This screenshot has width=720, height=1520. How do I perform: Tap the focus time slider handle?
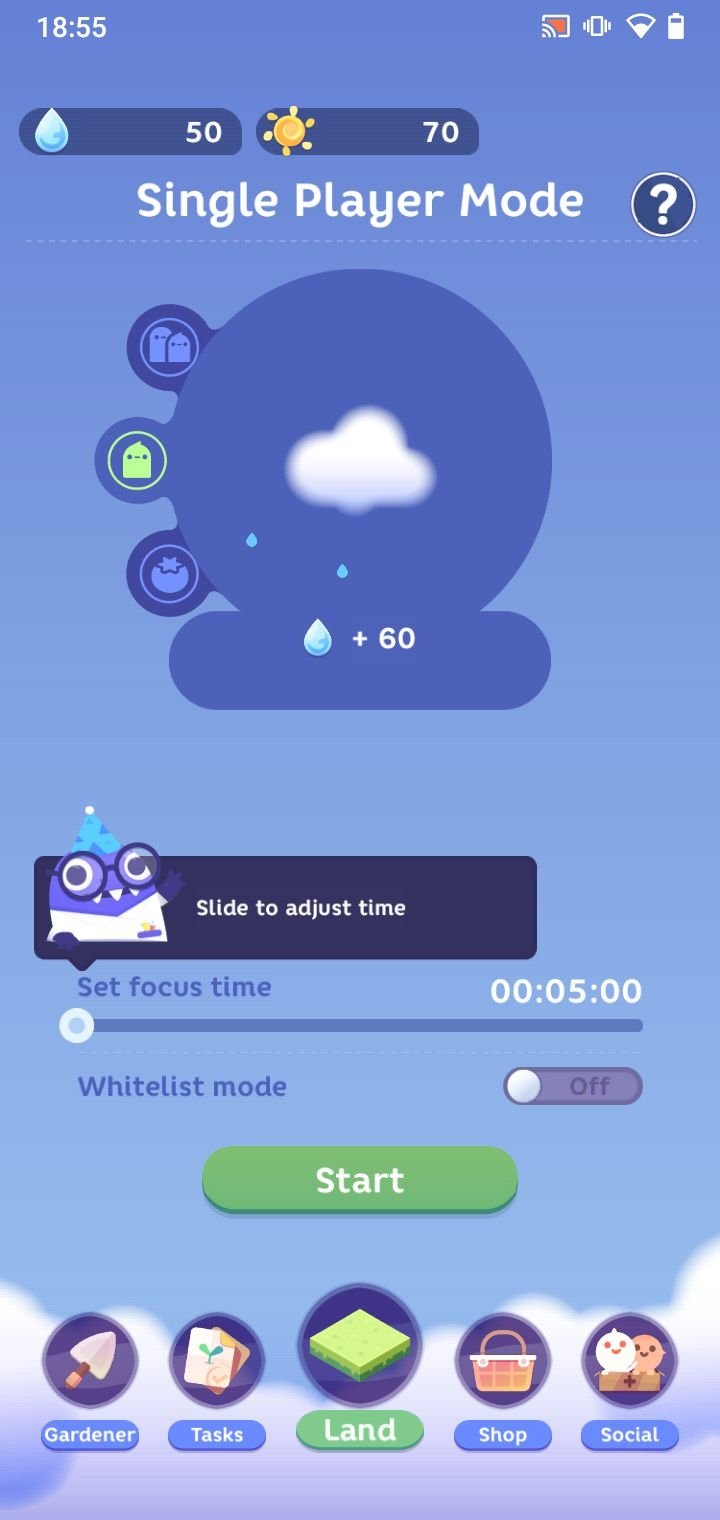click(x=76, y=1025)
